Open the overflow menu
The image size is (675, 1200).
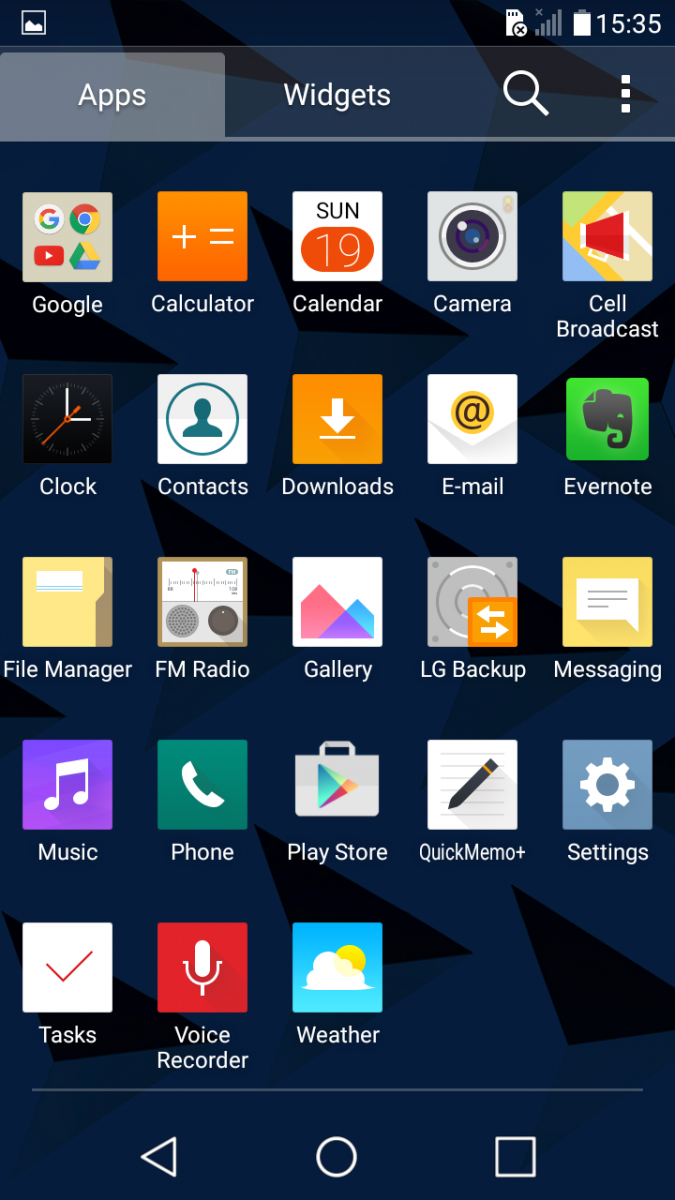[625, 94]
